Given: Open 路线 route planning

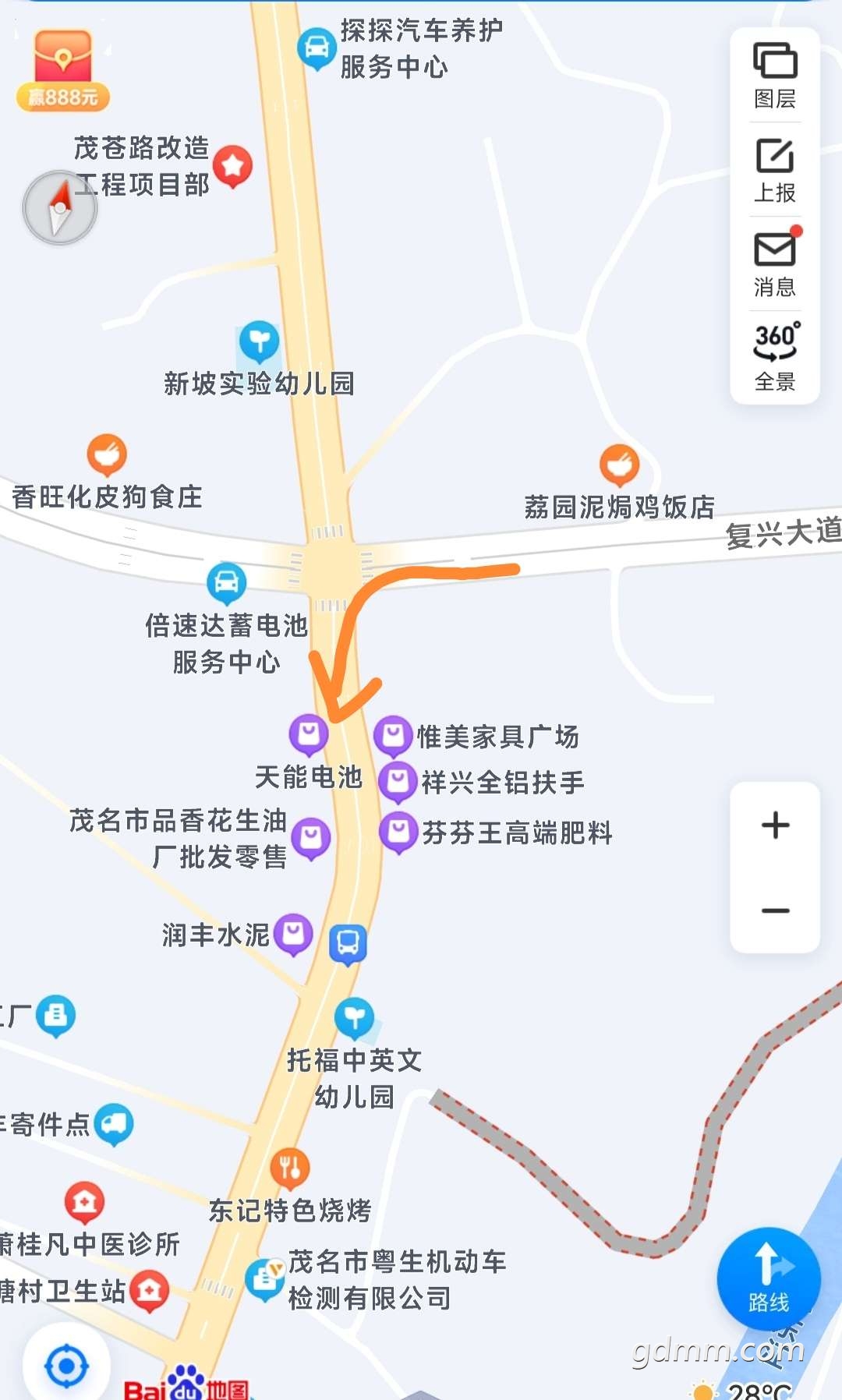Looking at the screenshot, I should click(768, 1278).
